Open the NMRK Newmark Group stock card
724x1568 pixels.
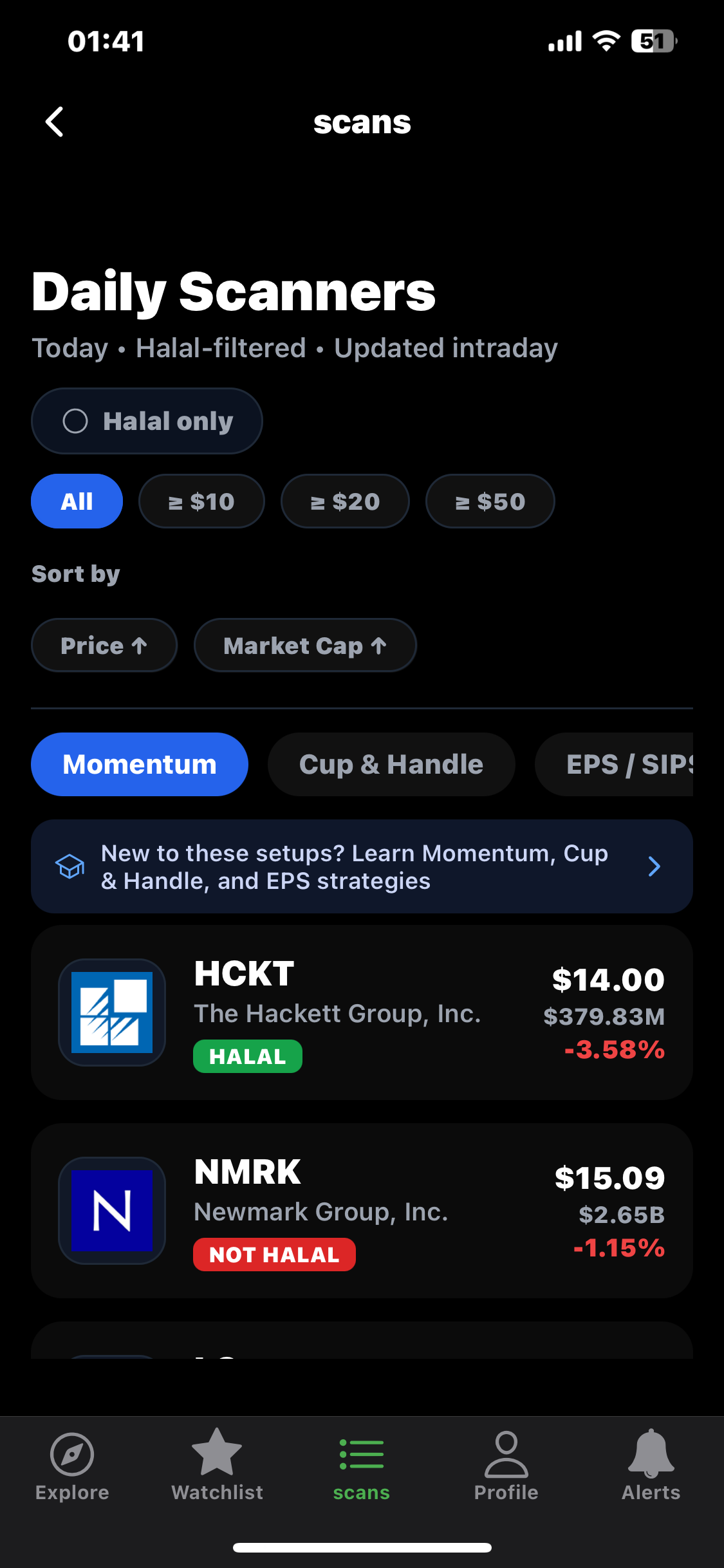pos(362,1211)
